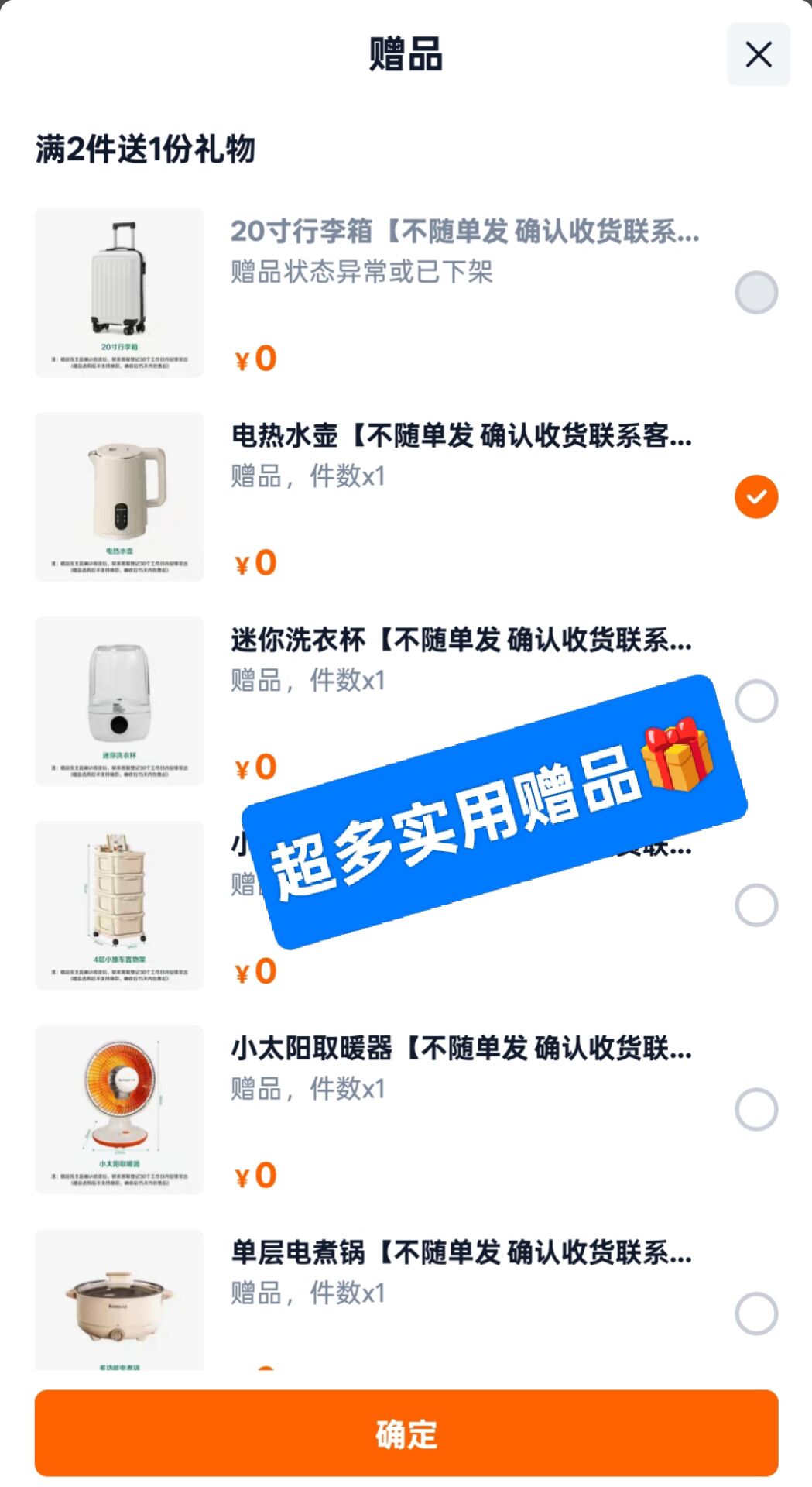Deselect the checked 电热水壶 kettle gift
Image resolution: width=812 pixels, height=1487 pixels.
coord(755,496)
